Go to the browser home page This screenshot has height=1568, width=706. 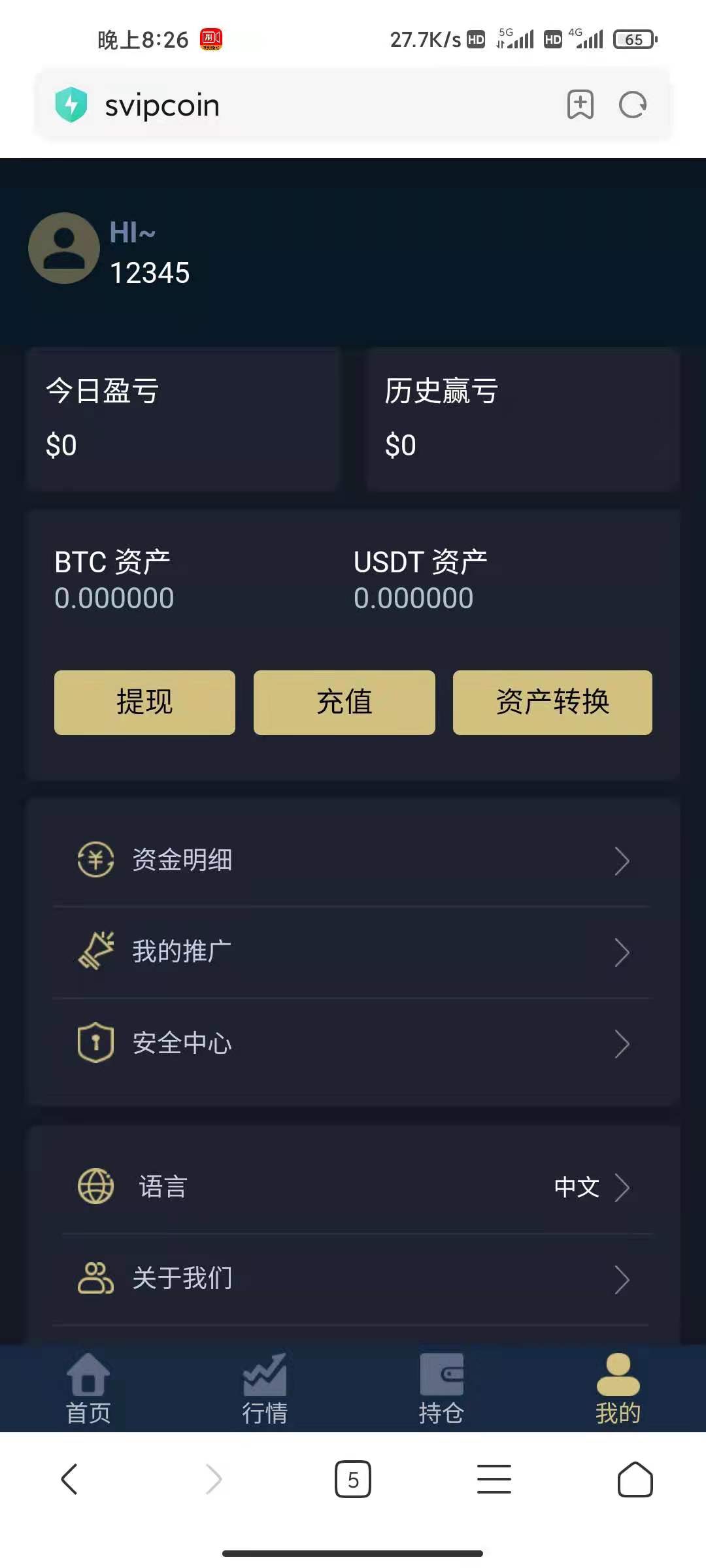[635, 1479]
